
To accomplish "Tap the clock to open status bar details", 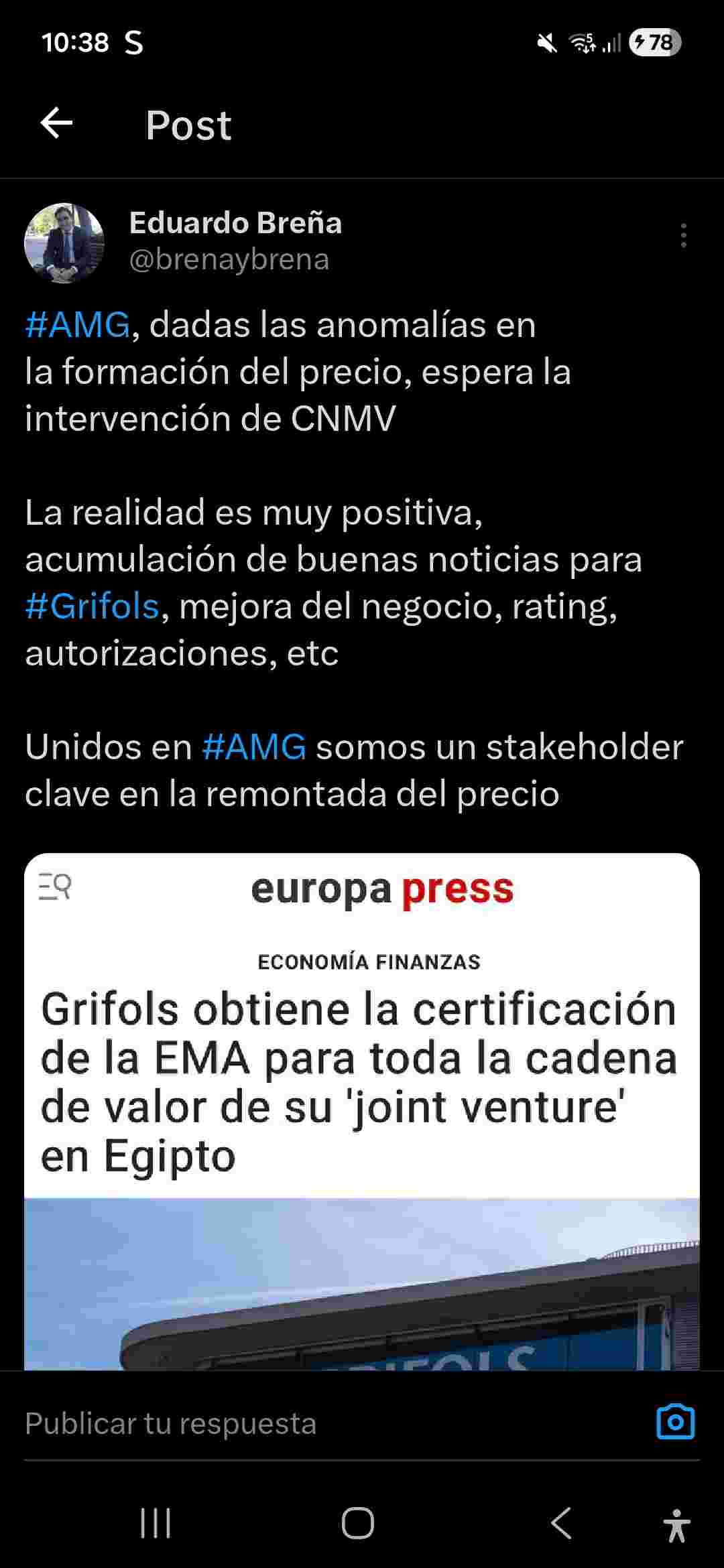I will coord(77,42).
